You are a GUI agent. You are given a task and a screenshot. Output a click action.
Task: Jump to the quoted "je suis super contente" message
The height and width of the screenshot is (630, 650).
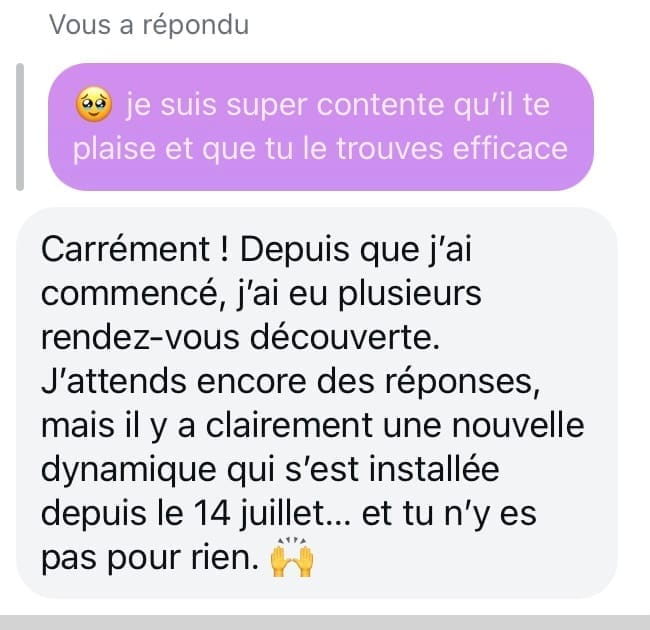coord(320,127)
